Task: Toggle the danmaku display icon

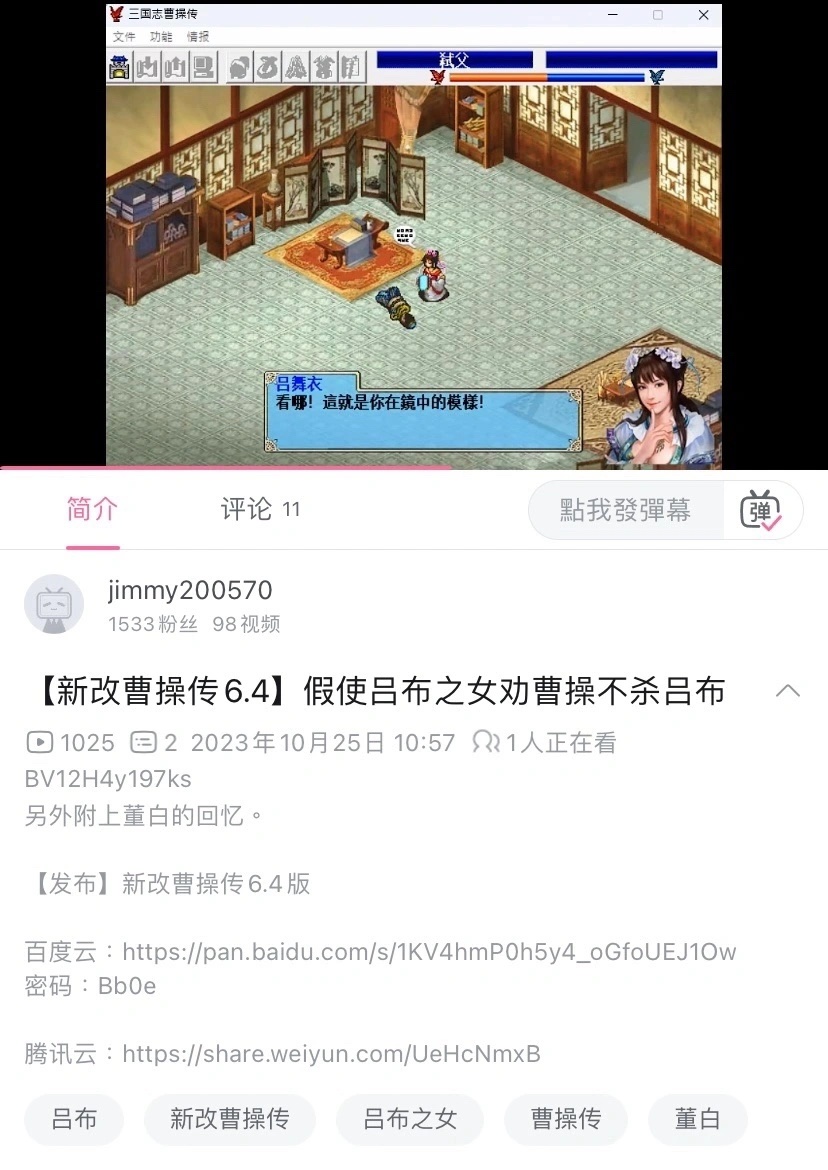Action: click(x=761, y=511)
